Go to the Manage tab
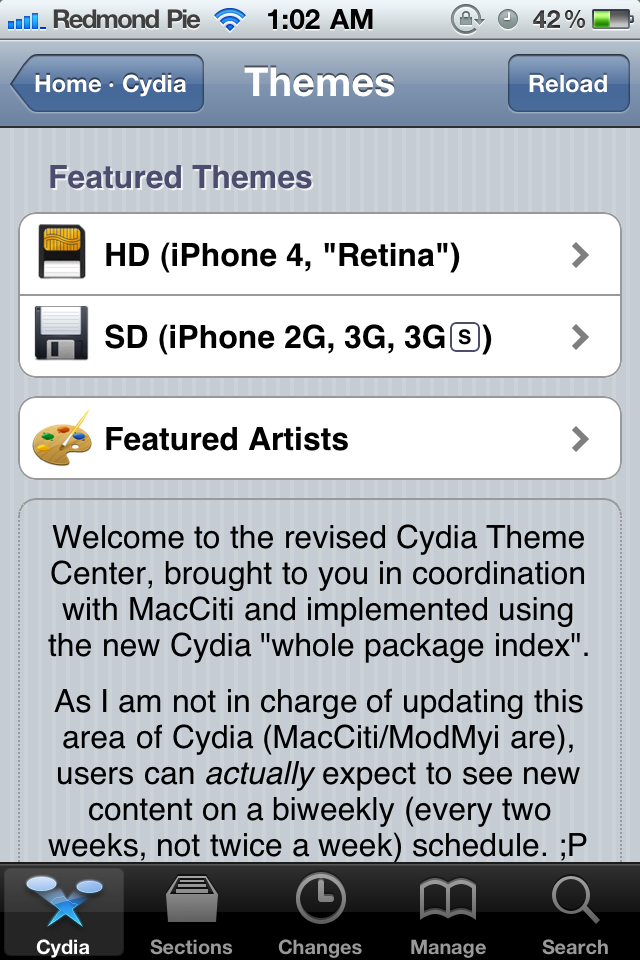 (448, 914)
